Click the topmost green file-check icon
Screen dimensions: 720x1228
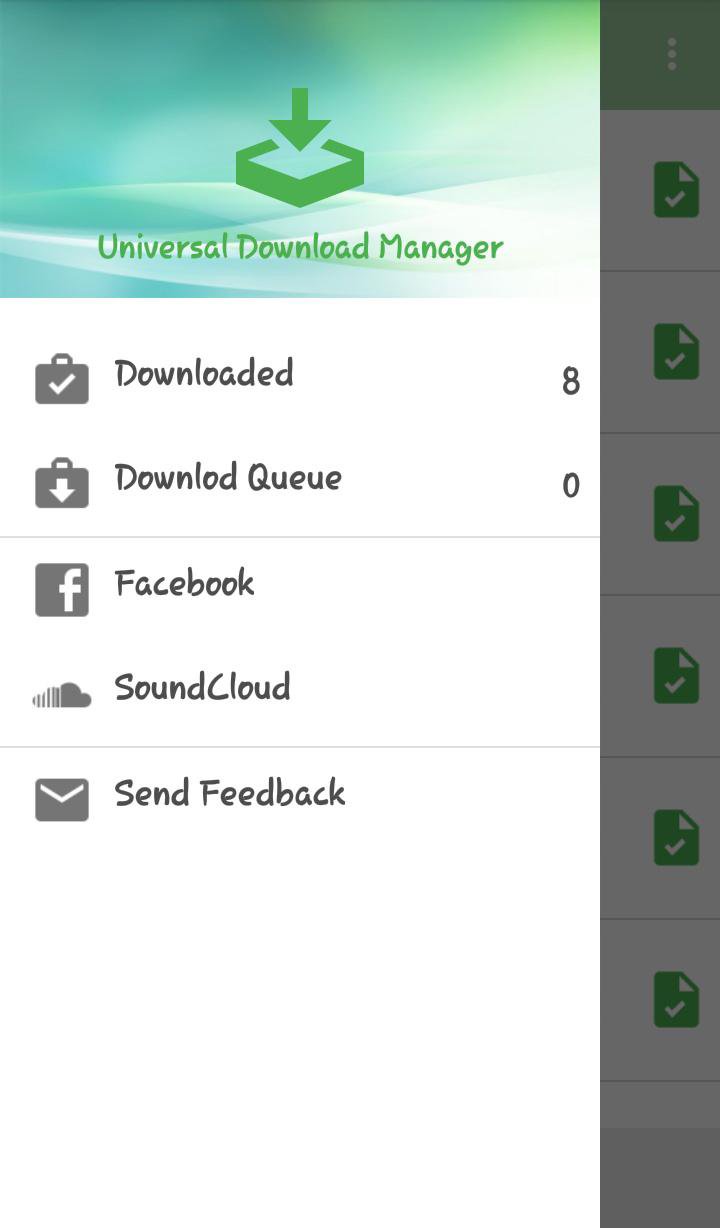[676, 190]
